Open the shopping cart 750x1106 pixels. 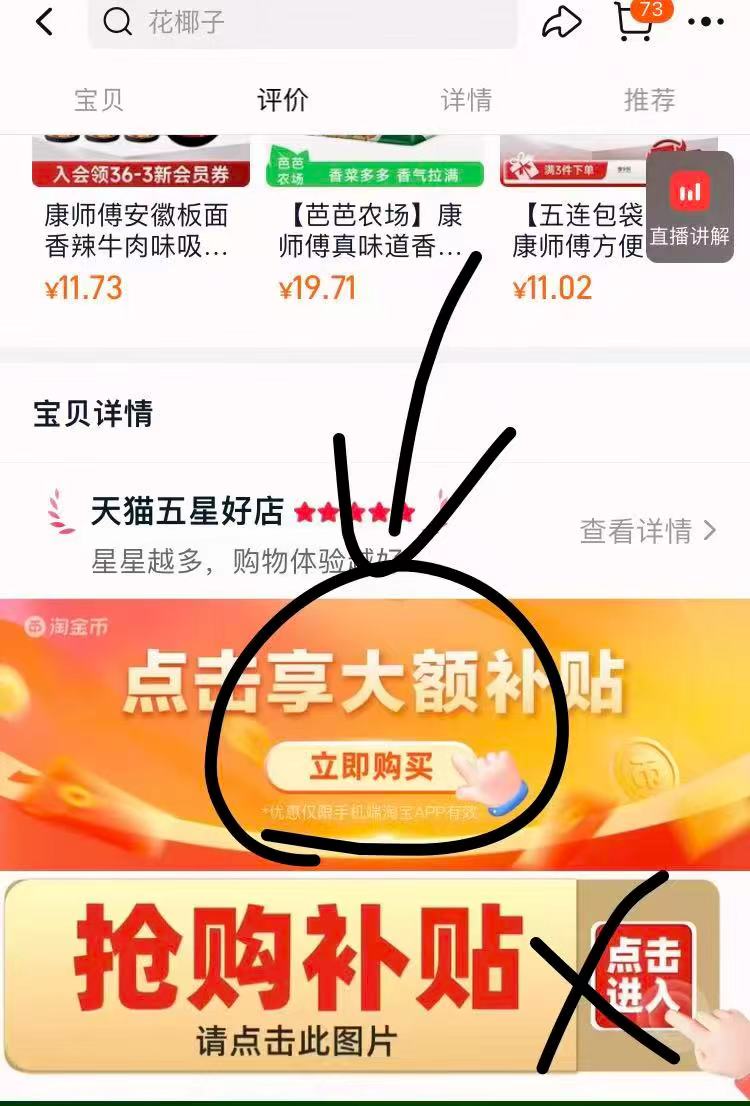633,22
